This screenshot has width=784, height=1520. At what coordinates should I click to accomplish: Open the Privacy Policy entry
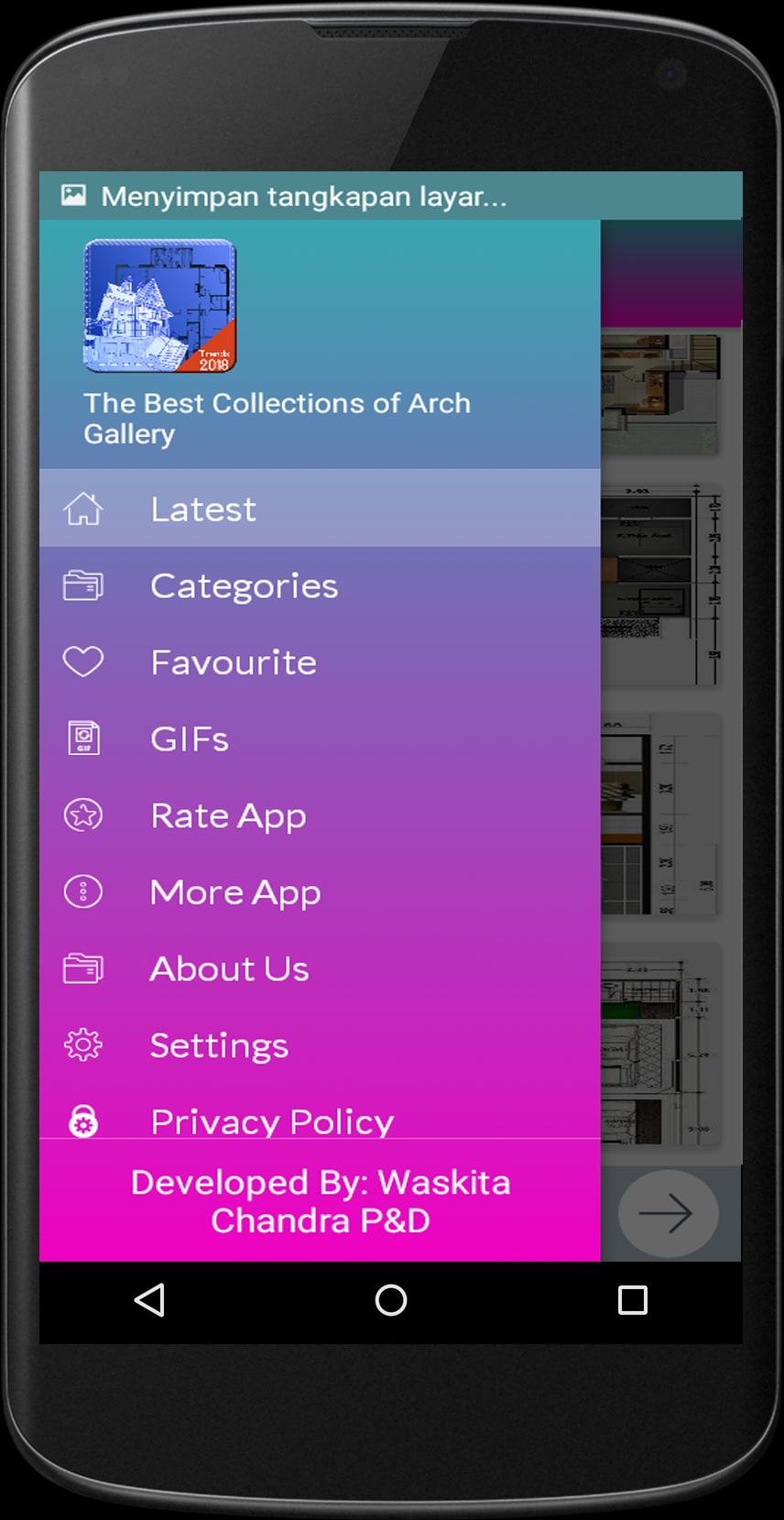click(271, 1120)
